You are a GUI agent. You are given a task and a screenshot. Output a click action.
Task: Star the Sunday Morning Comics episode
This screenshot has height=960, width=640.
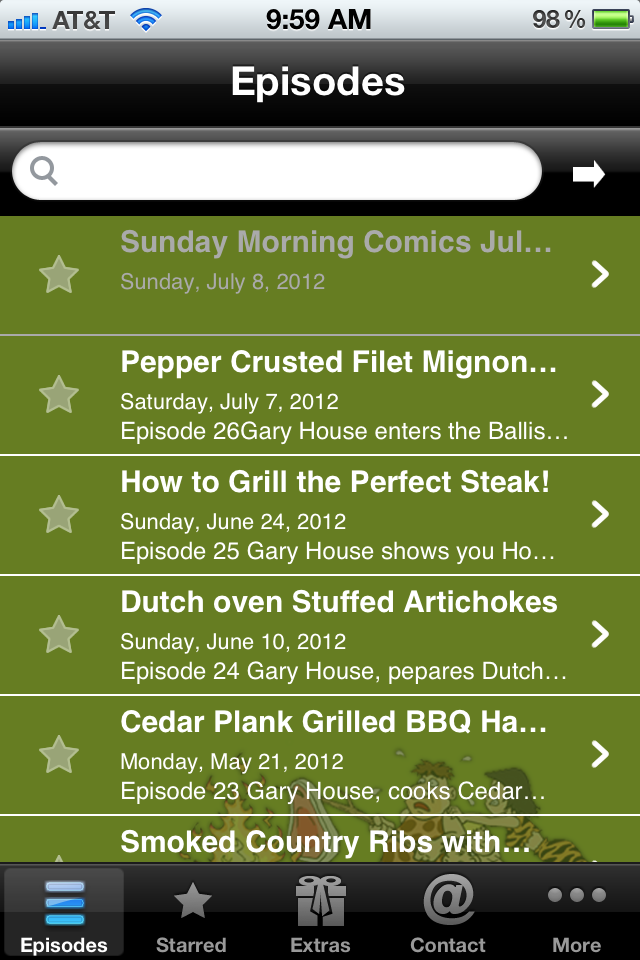59,275
